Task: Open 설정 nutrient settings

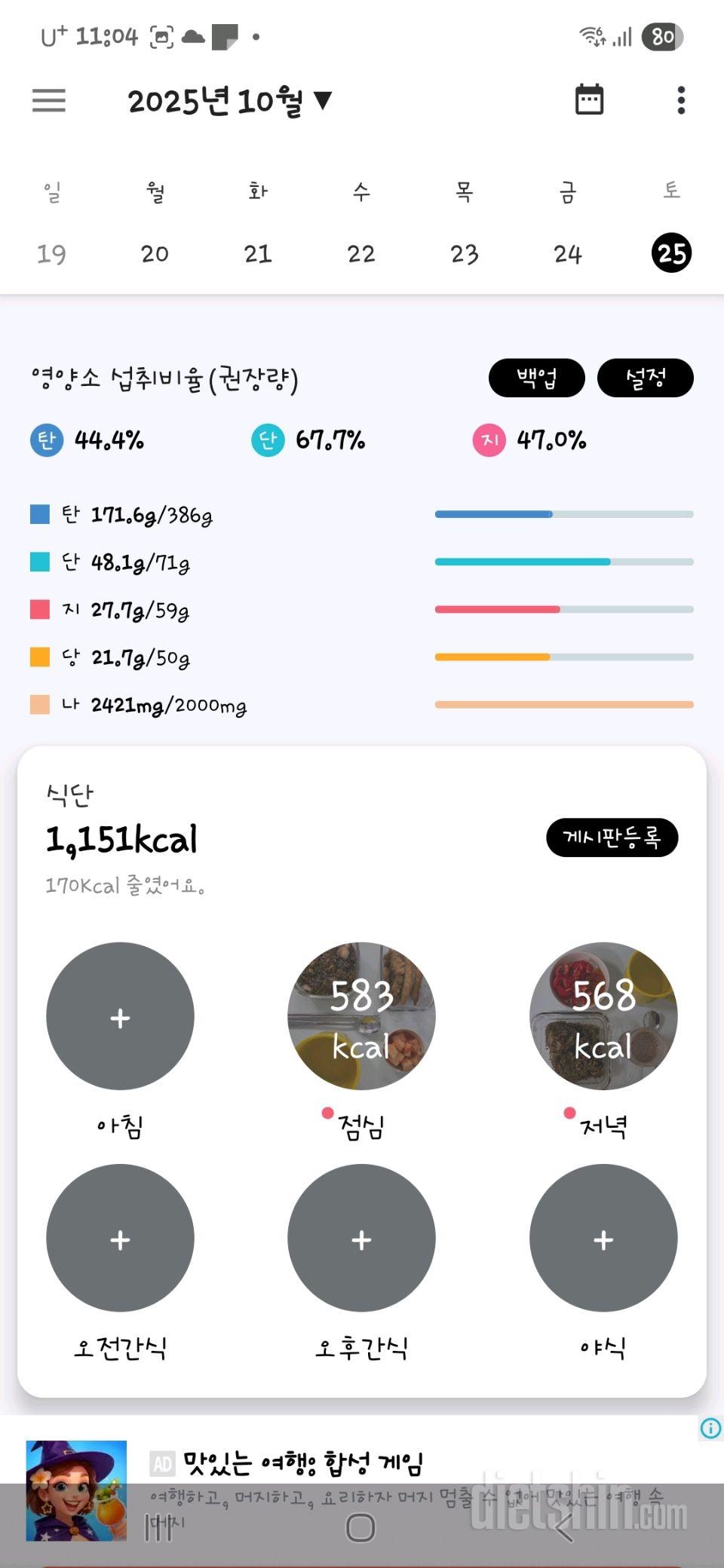Action: [645, 378]
